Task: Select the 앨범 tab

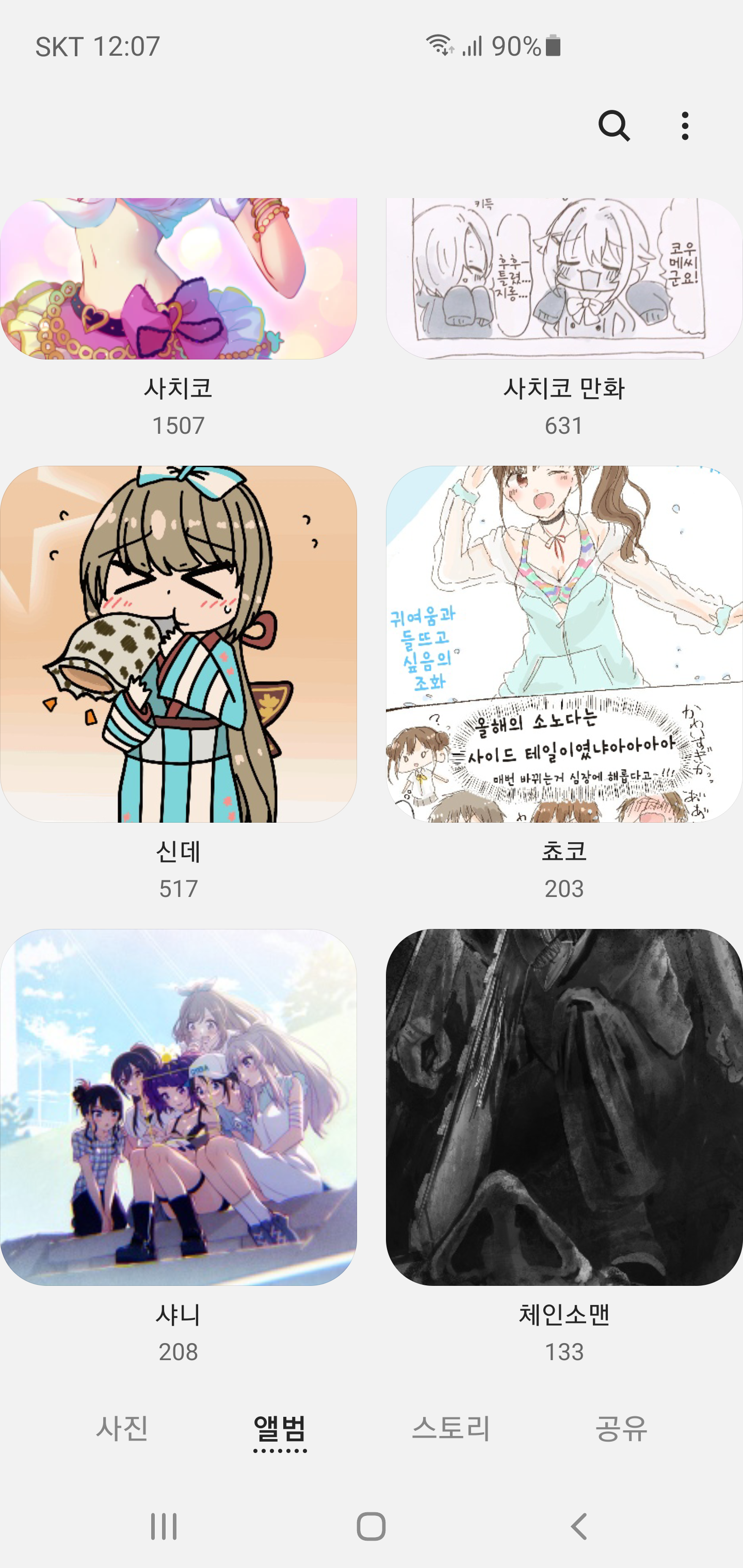Action: click(x=280, y=1428)
